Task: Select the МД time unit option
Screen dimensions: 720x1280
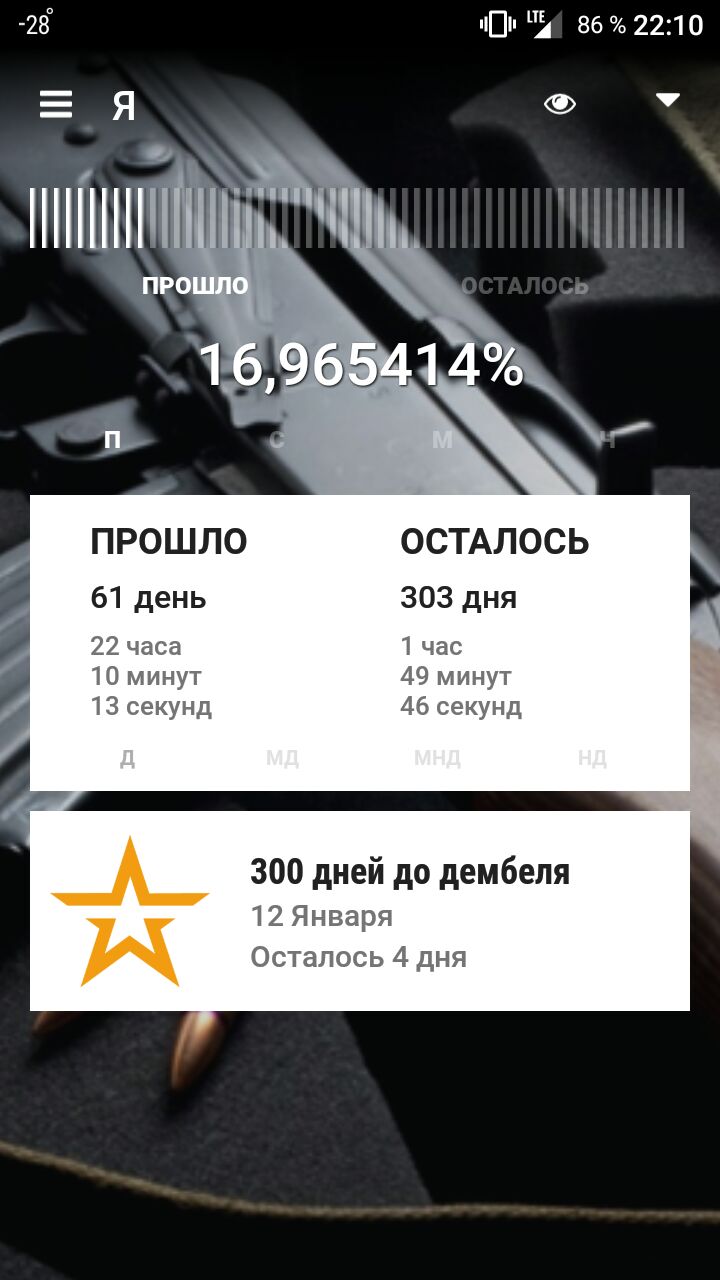Action: pos(282,758)
